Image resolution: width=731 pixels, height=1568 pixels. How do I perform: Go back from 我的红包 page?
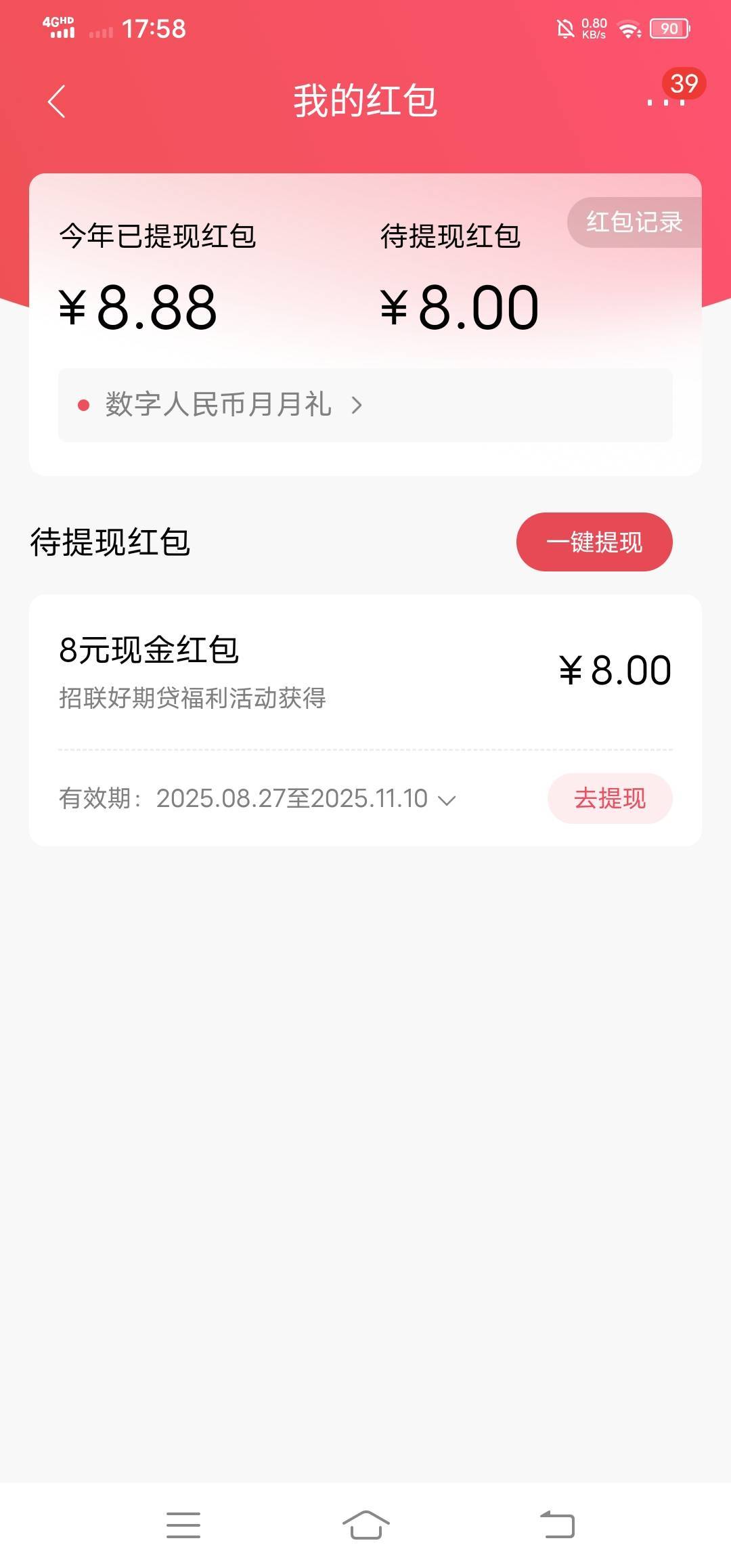click(57, 102)
